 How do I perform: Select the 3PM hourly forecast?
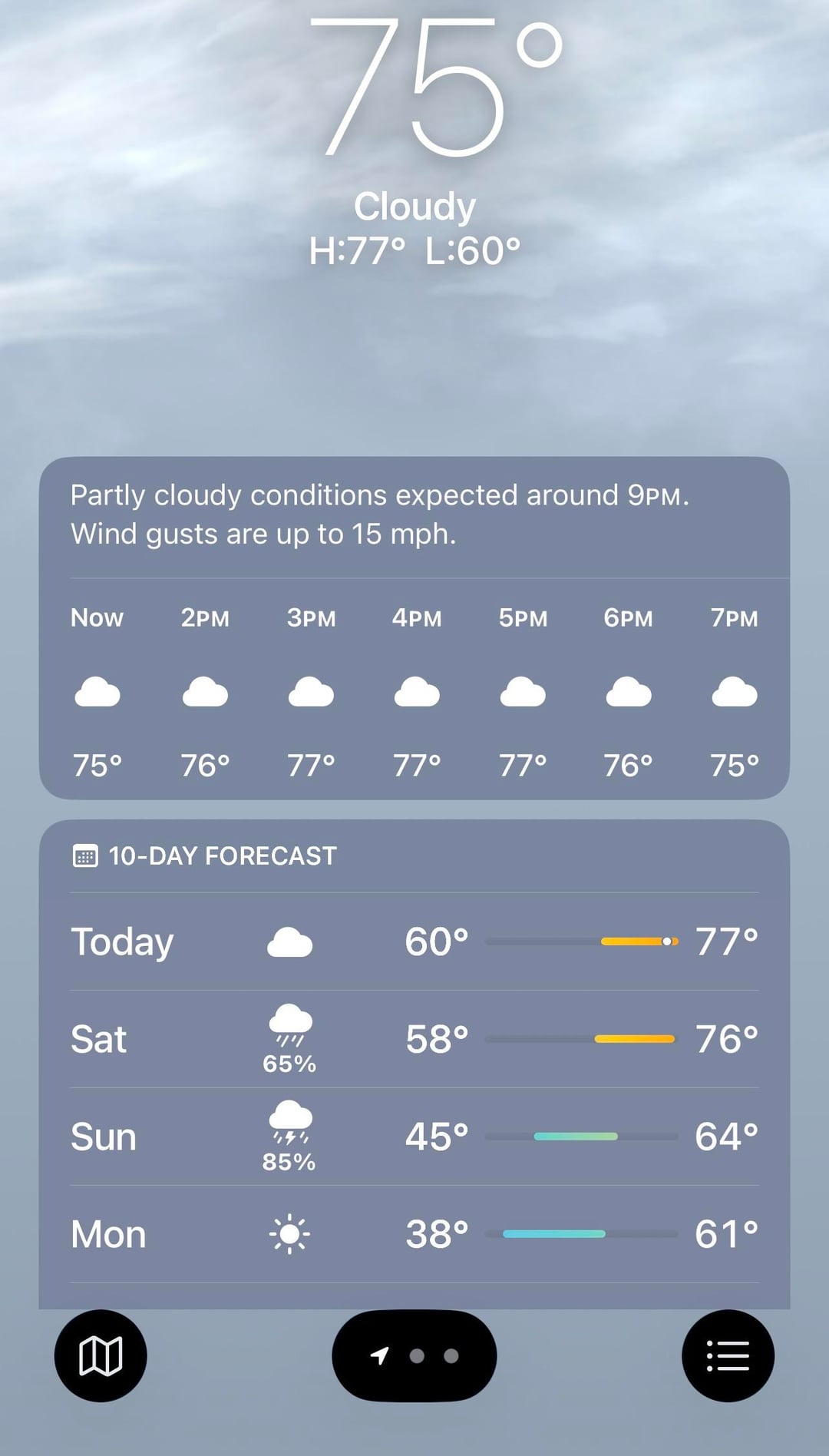[x=311, y=691]
